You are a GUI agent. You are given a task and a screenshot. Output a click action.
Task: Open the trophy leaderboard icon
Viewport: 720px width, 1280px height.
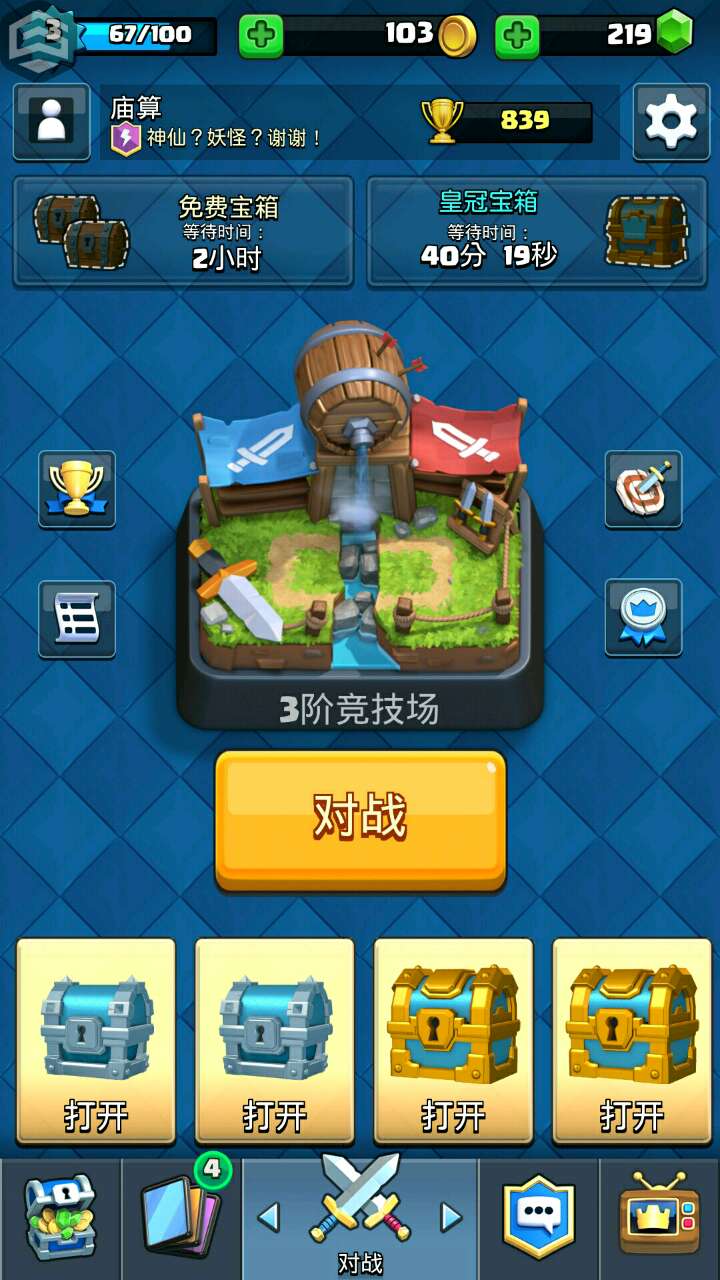[x=77, y=489]
